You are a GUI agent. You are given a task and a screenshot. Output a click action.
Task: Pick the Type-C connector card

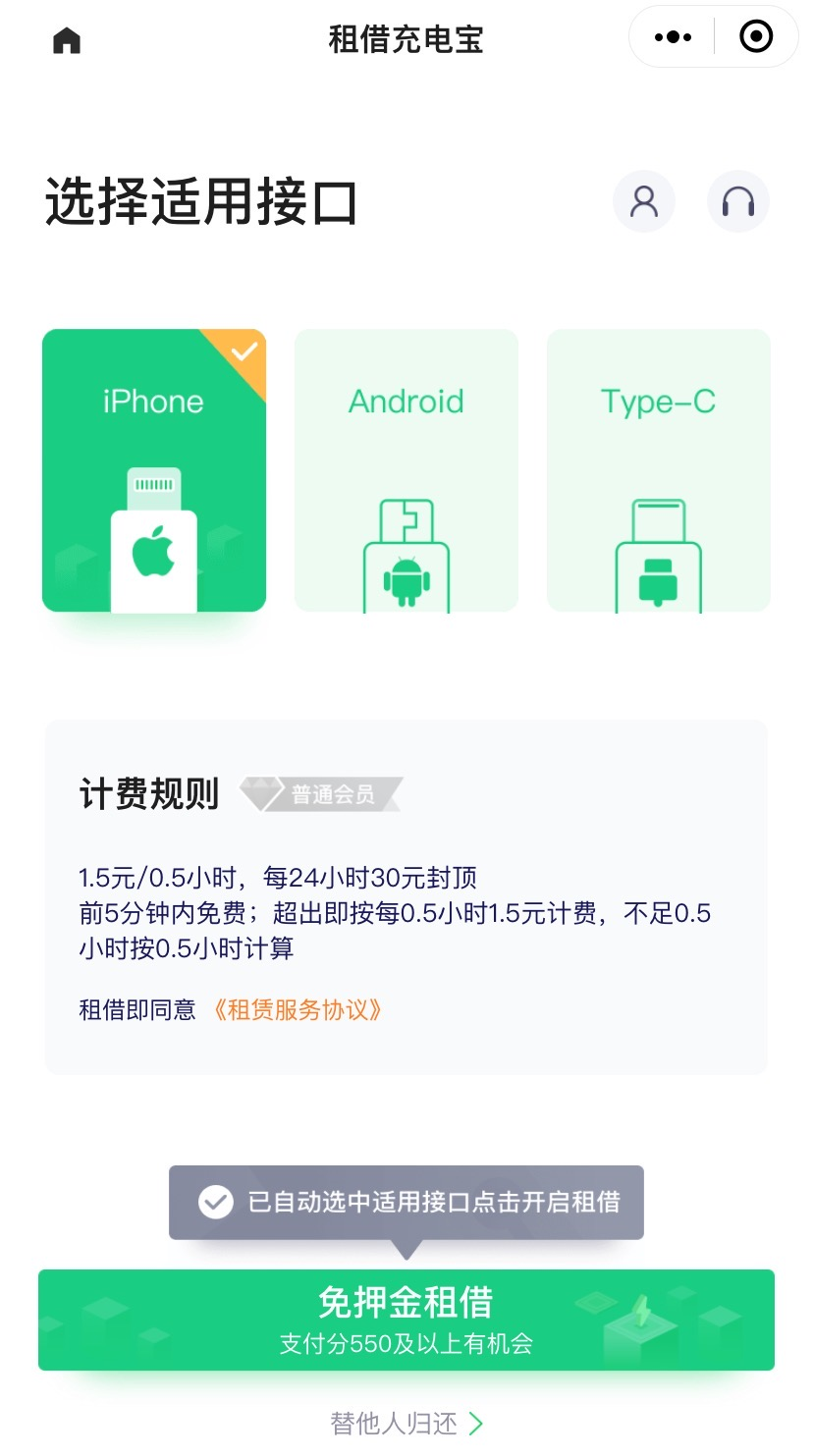[658, 470]
